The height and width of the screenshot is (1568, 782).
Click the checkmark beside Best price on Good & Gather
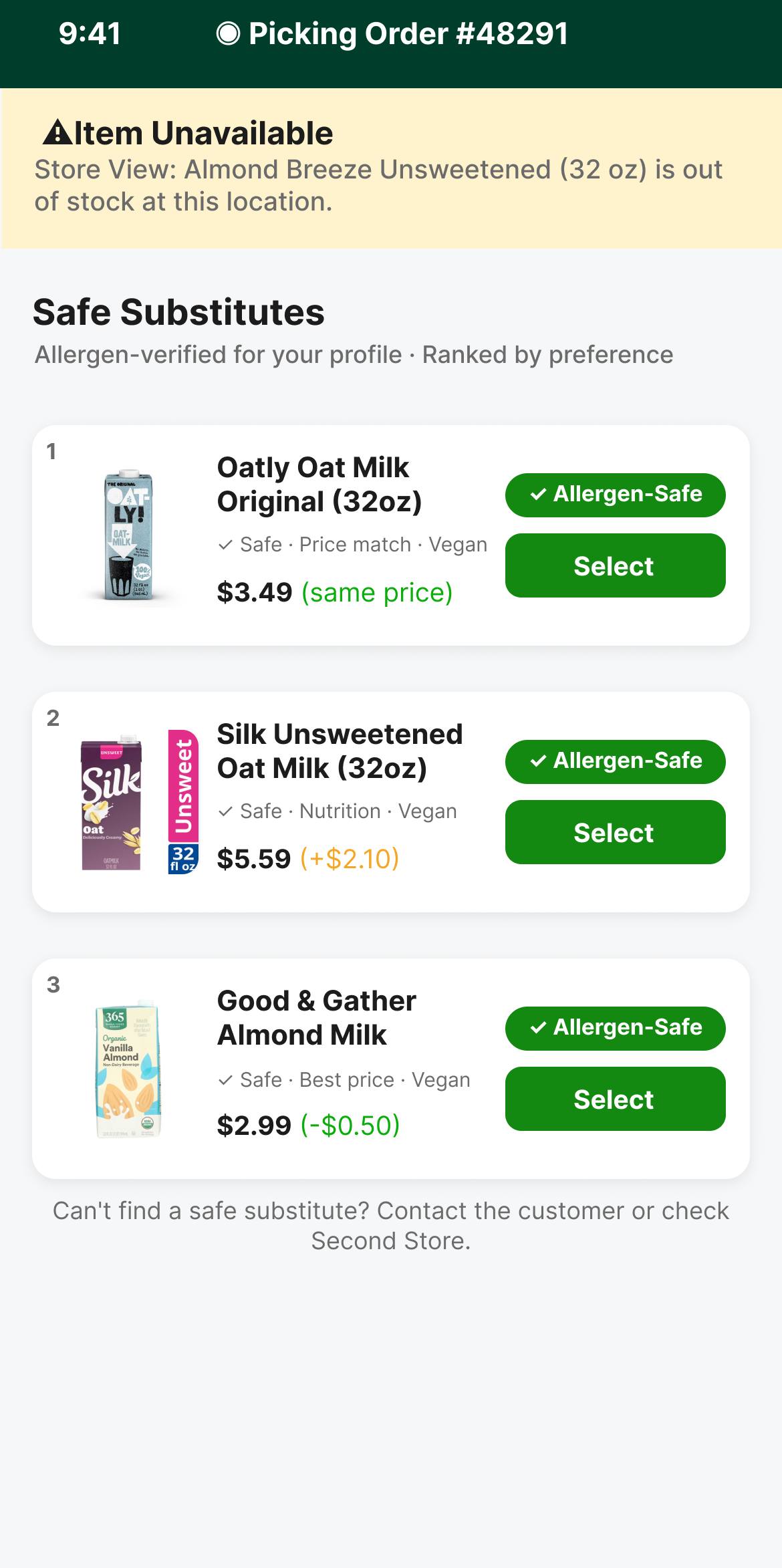click(x=226, y=1079)
